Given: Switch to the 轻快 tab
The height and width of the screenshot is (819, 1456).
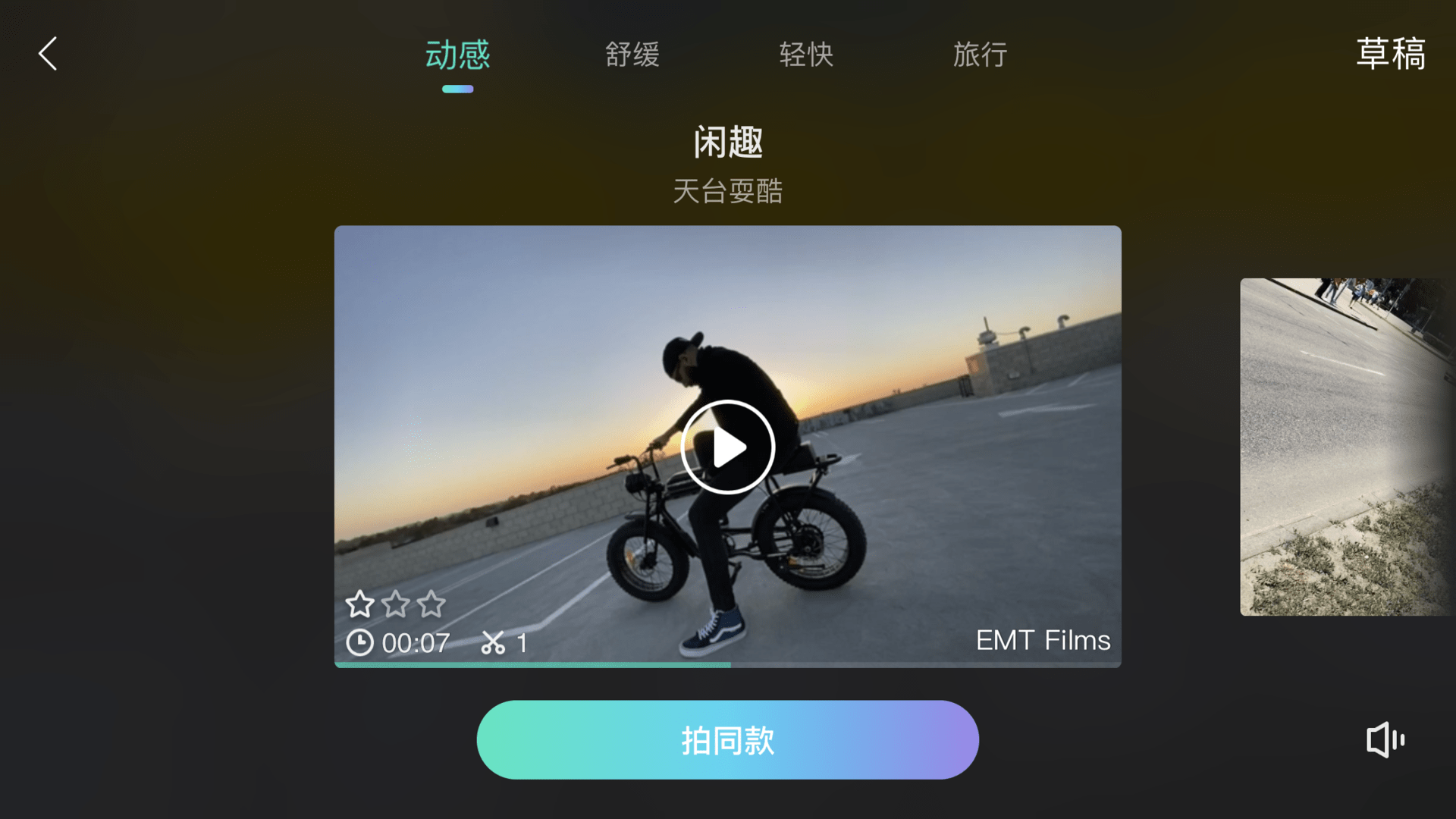Looking at the screenshot, I should (x=806, y=55).
